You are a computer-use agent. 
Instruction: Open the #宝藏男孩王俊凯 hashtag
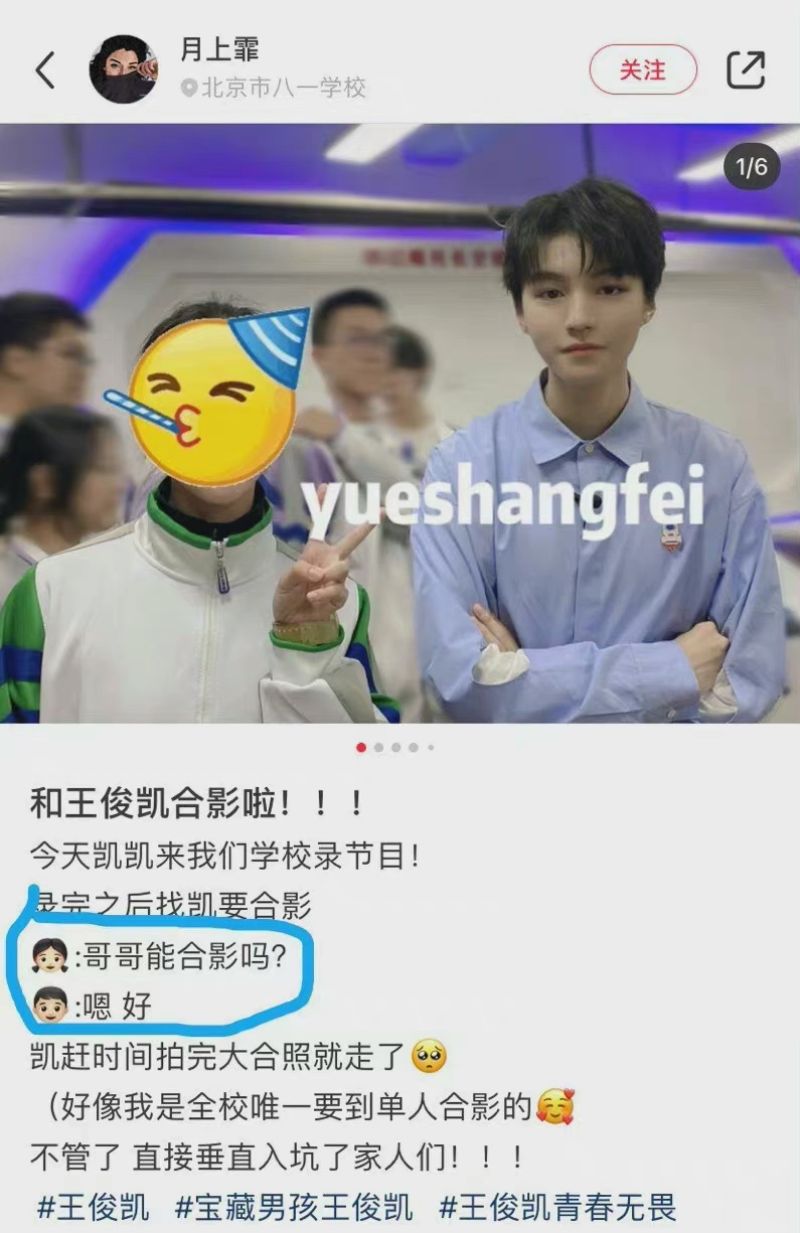293,1207
